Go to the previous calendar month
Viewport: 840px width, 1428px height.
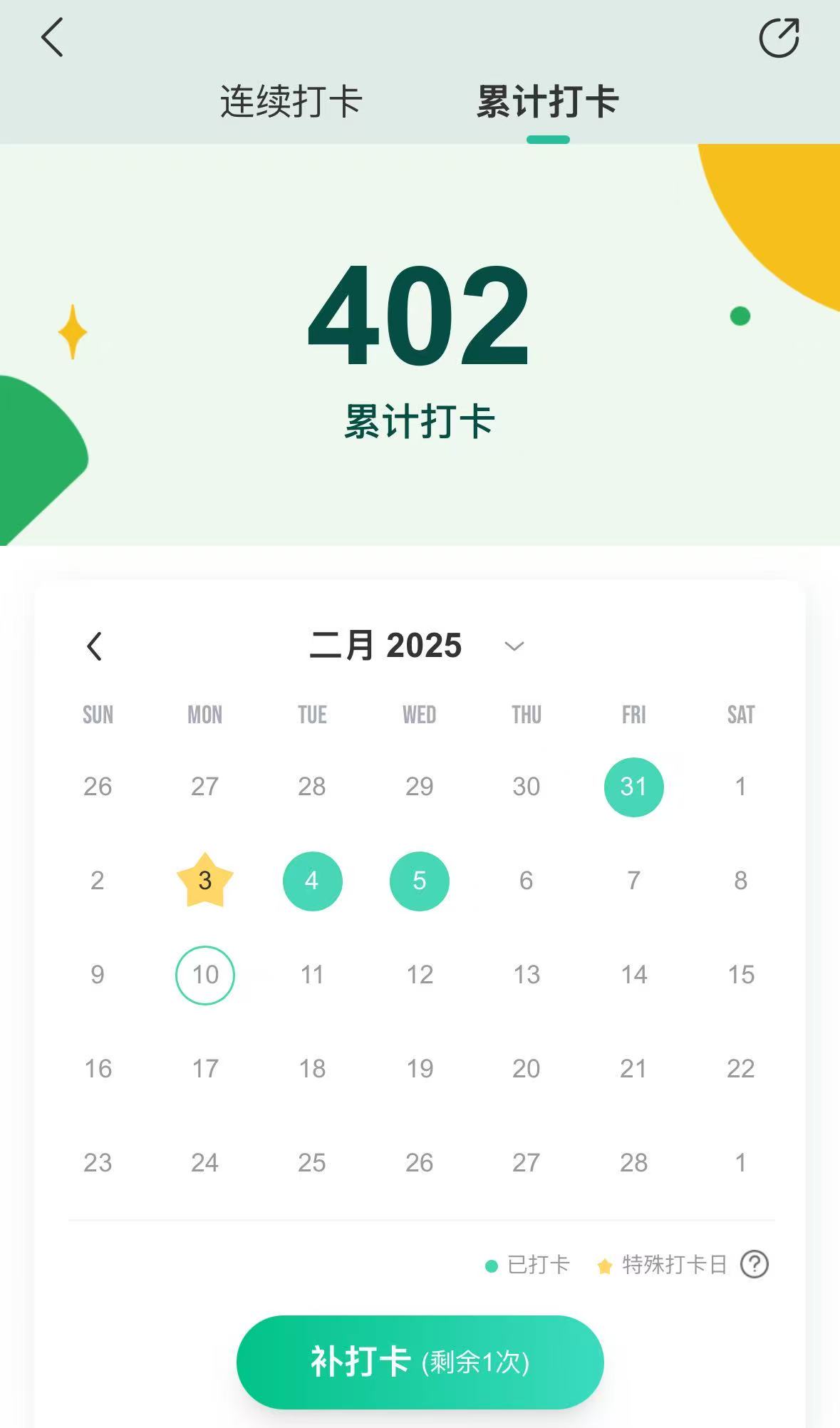94,646
